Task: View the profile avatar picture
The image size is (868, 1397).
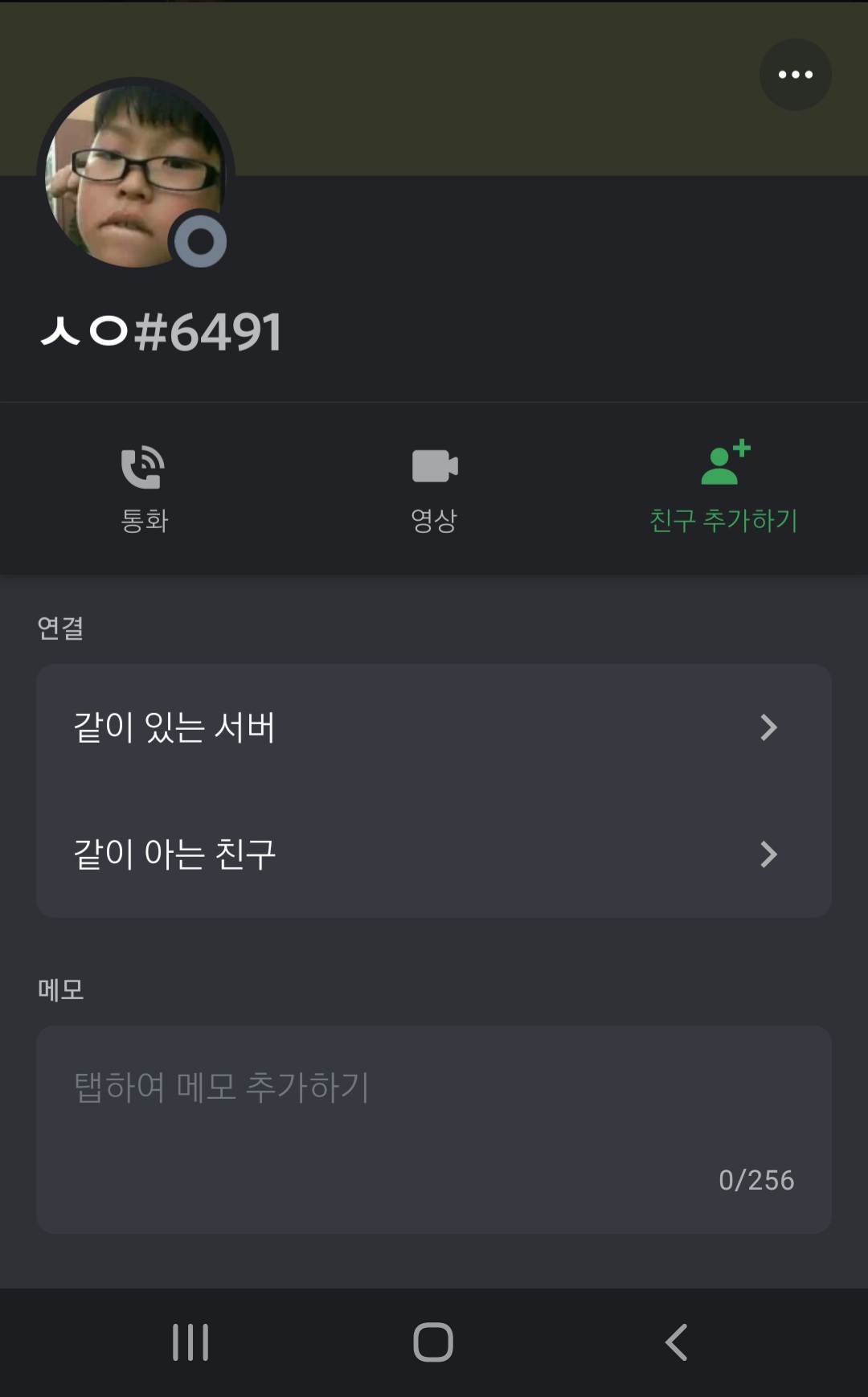Action: [135, 177]
